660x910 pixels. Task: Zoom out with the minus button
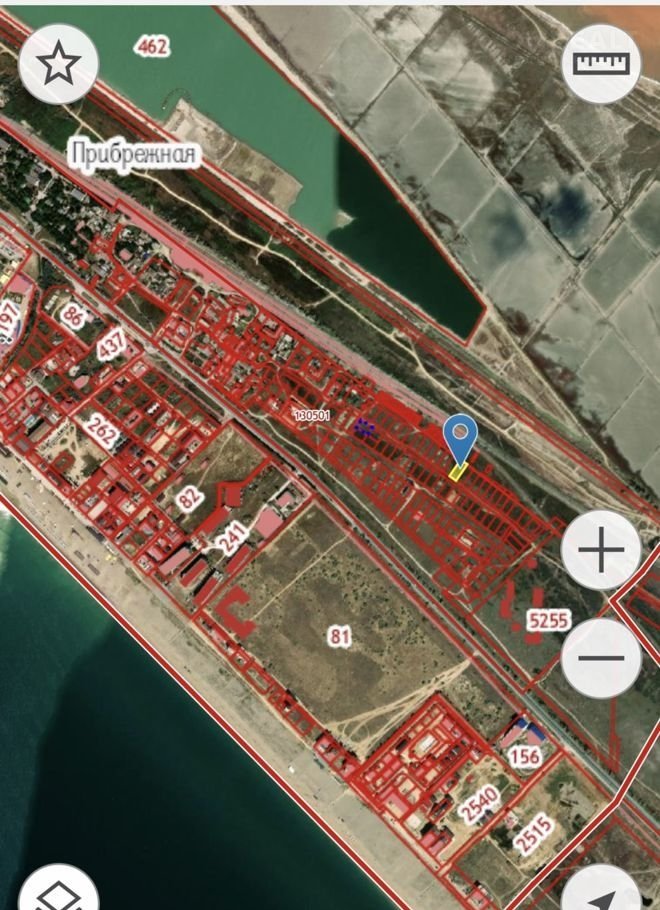click(601, 658)
